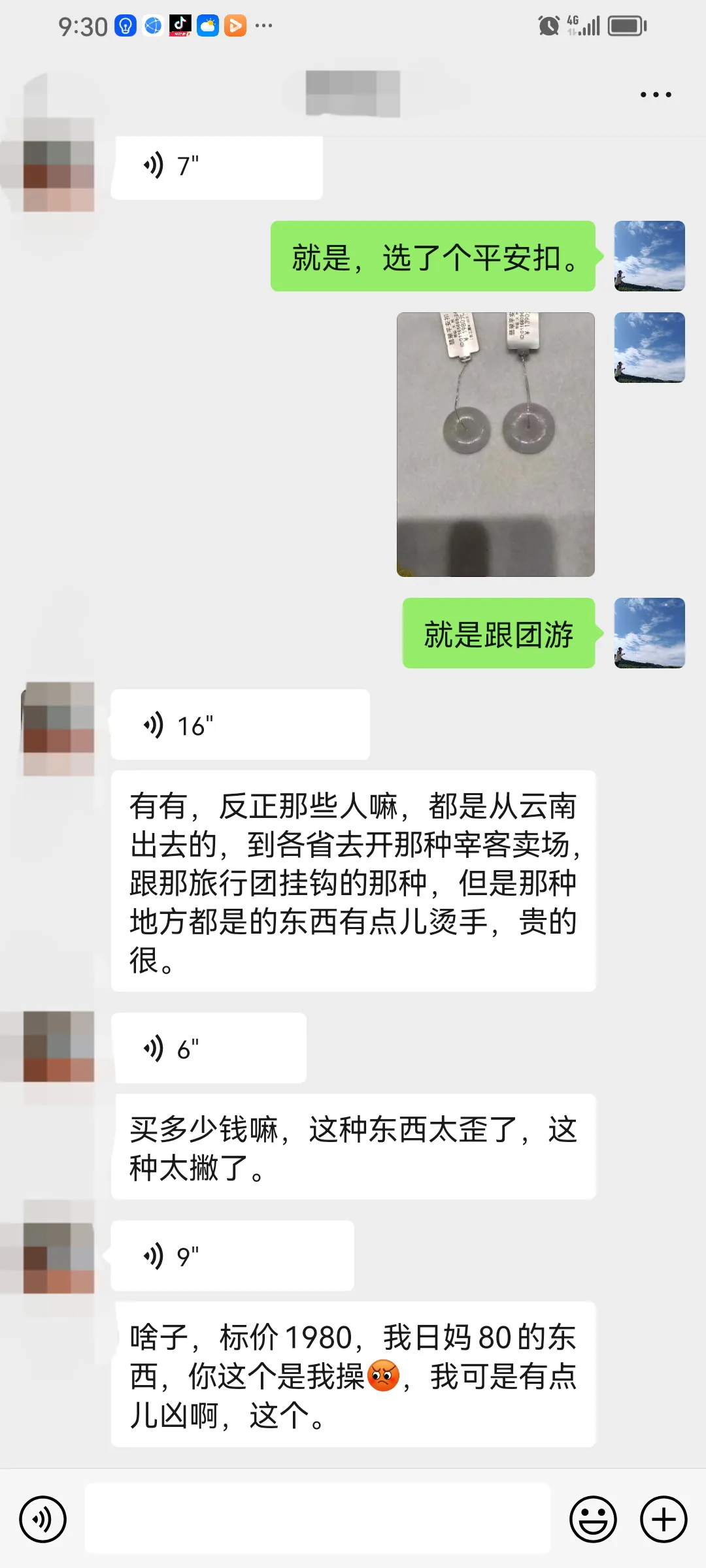Tap the message text field

tap(317, 1519)
